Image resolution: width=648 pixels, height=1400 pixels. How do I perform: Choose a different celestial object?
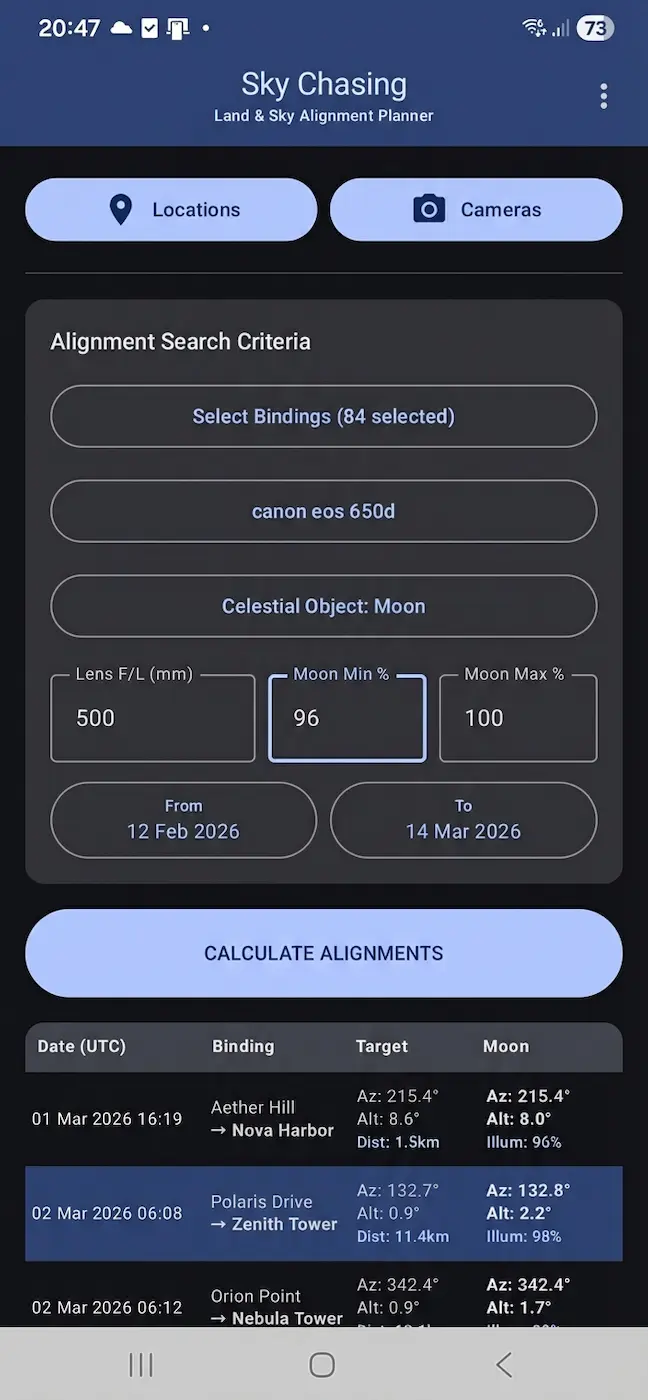point(323,606)
